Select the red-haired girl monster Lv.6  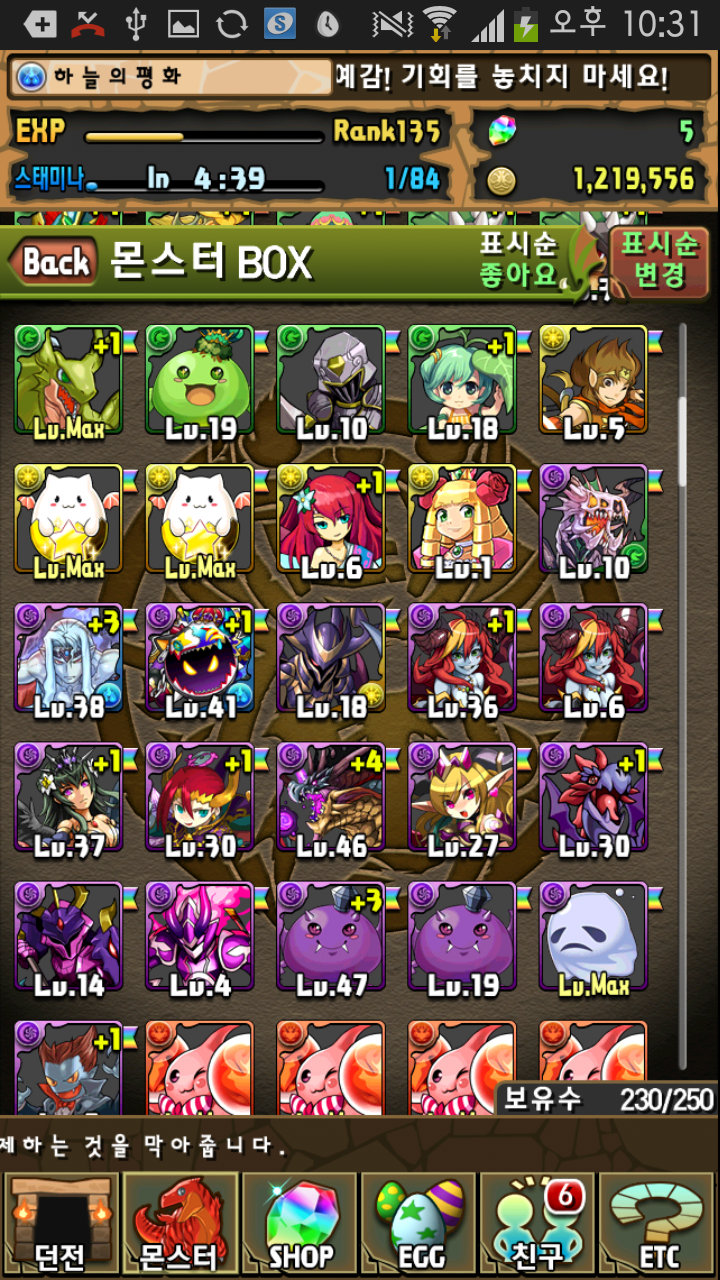331,520
